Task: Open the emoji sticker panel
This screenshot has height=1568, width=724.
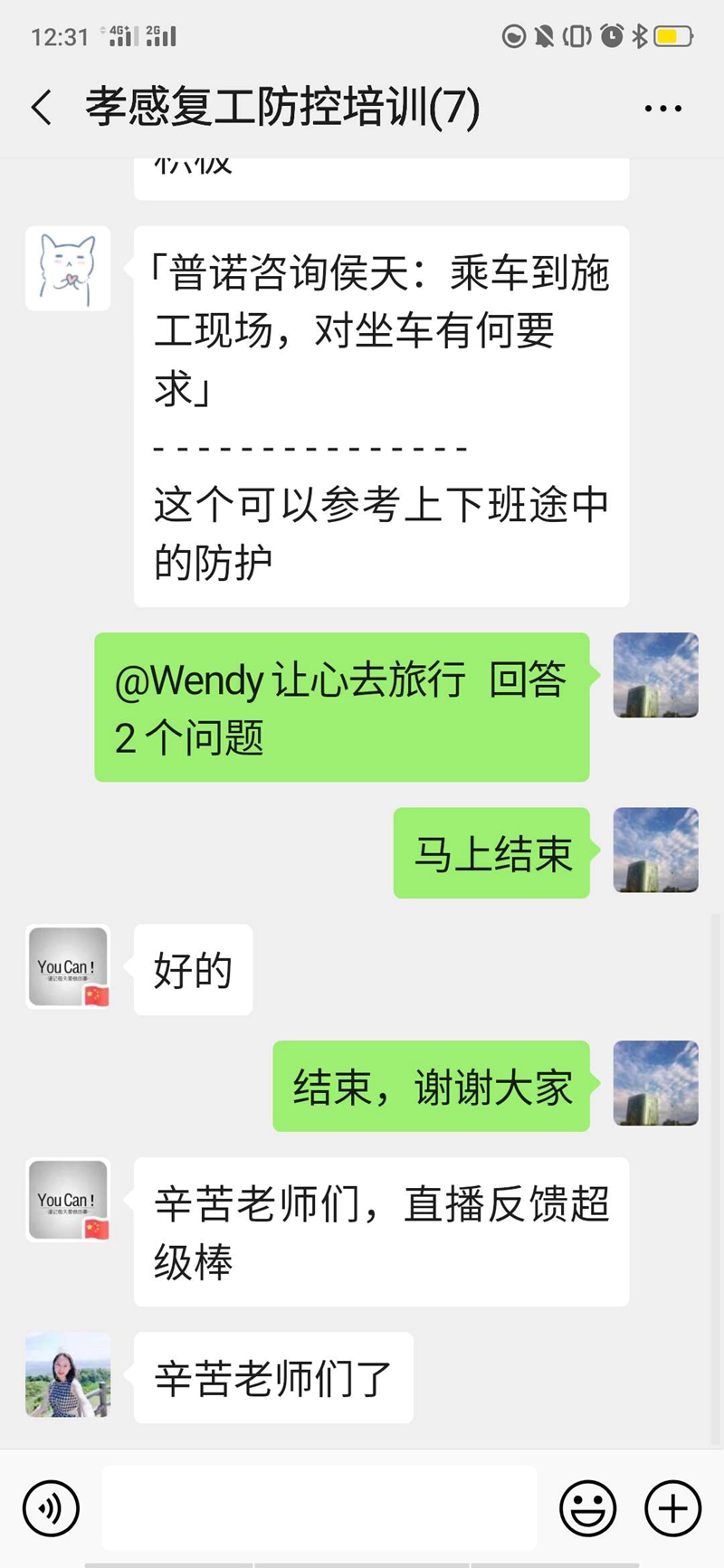Action: point(587,1508)
